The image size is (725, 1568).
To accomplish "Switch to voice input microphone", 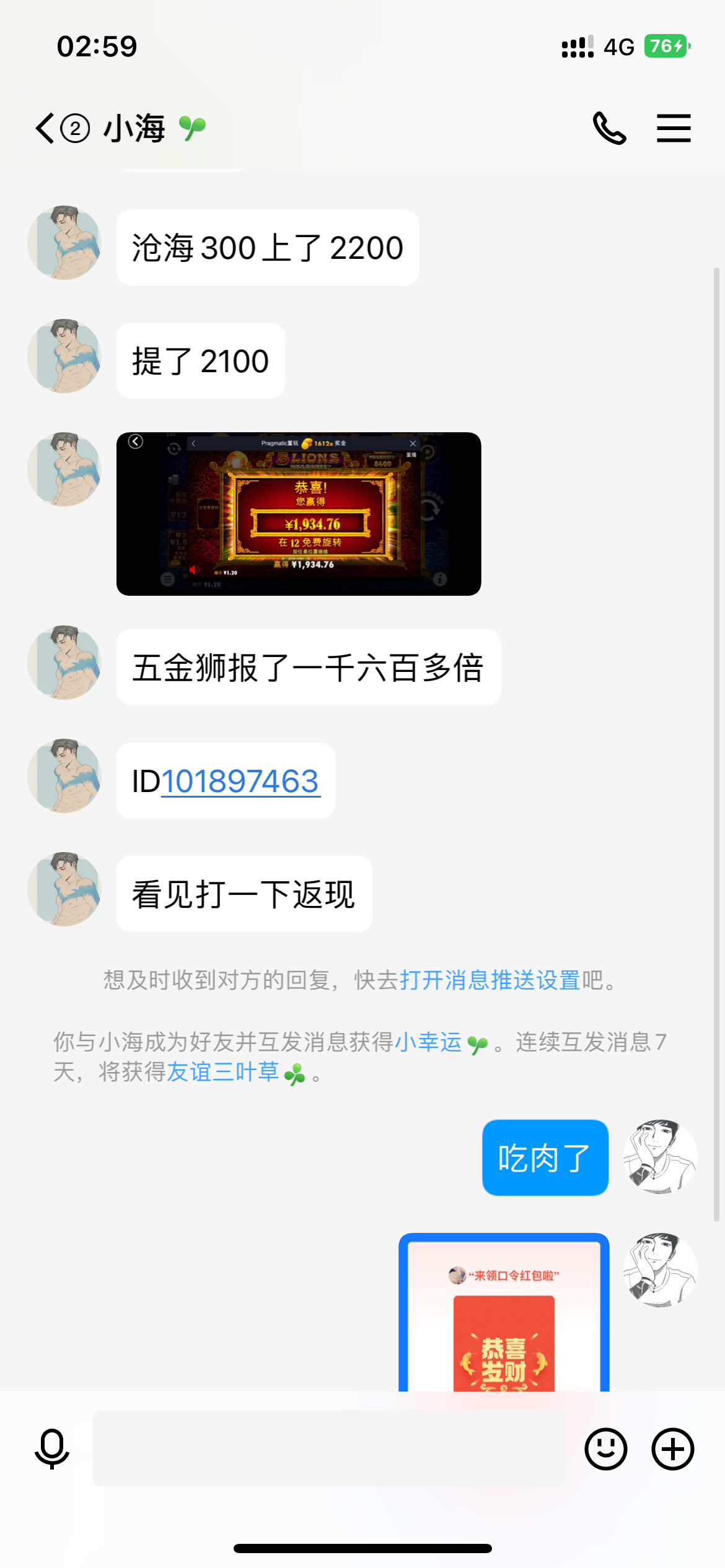I will tap(52, 1448).
